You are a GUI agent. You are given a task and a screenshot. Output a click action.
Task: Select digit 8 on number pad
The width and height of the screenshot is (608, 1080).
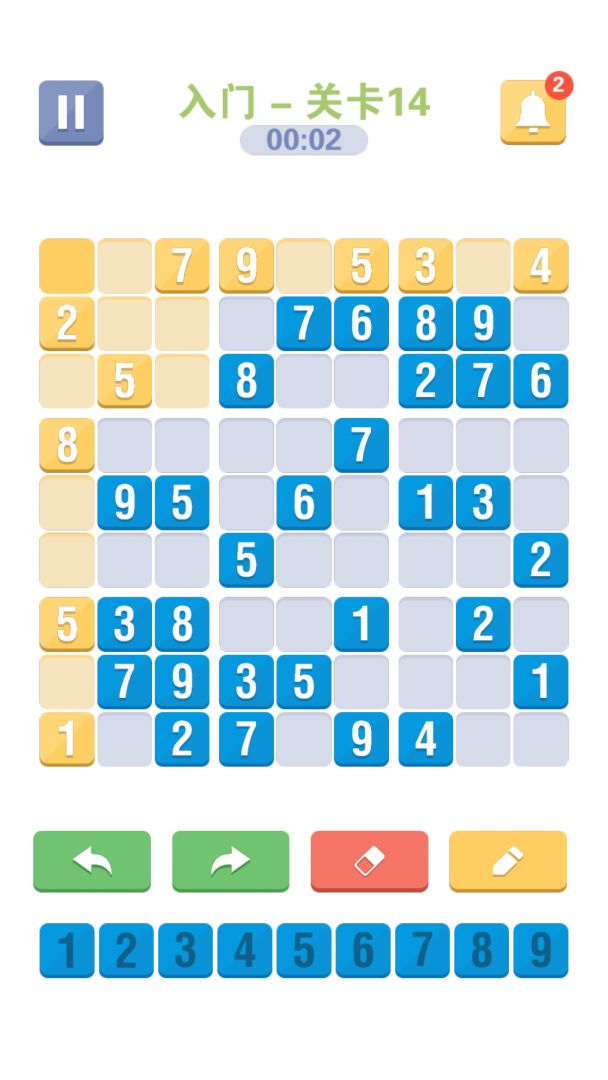482,950
